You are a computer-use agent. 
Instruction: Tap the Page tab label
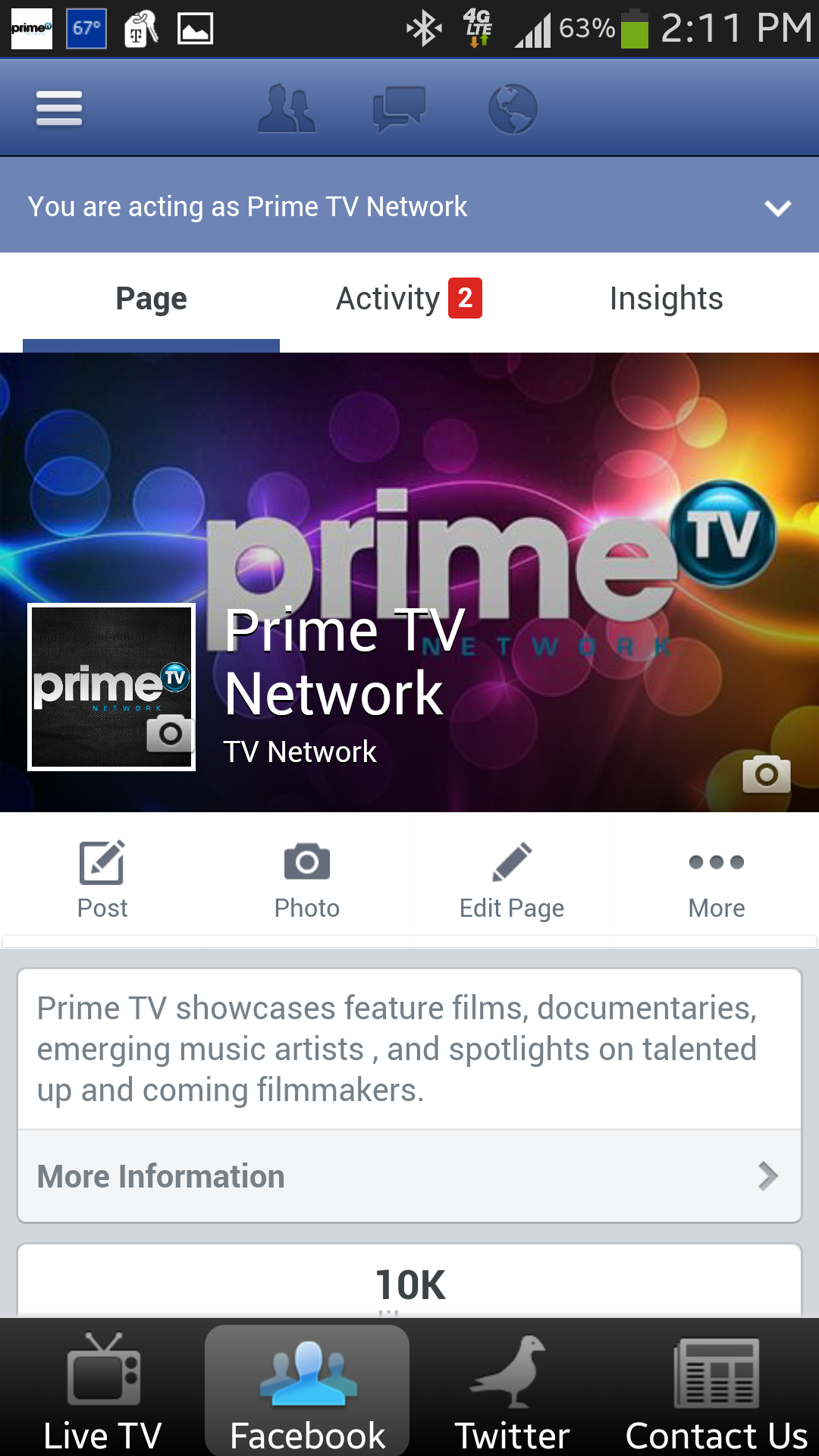click(x=150, y=298)
